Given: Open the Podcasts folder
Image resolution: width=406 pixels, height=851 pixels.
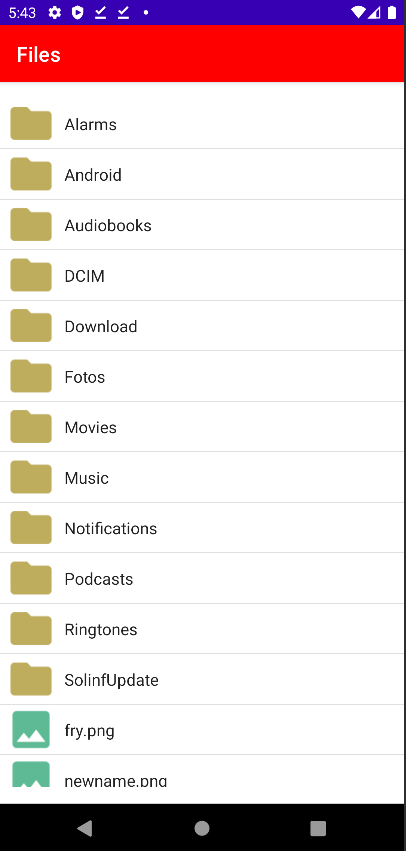Looking at the screenshot, I should [x=202, y=578].
